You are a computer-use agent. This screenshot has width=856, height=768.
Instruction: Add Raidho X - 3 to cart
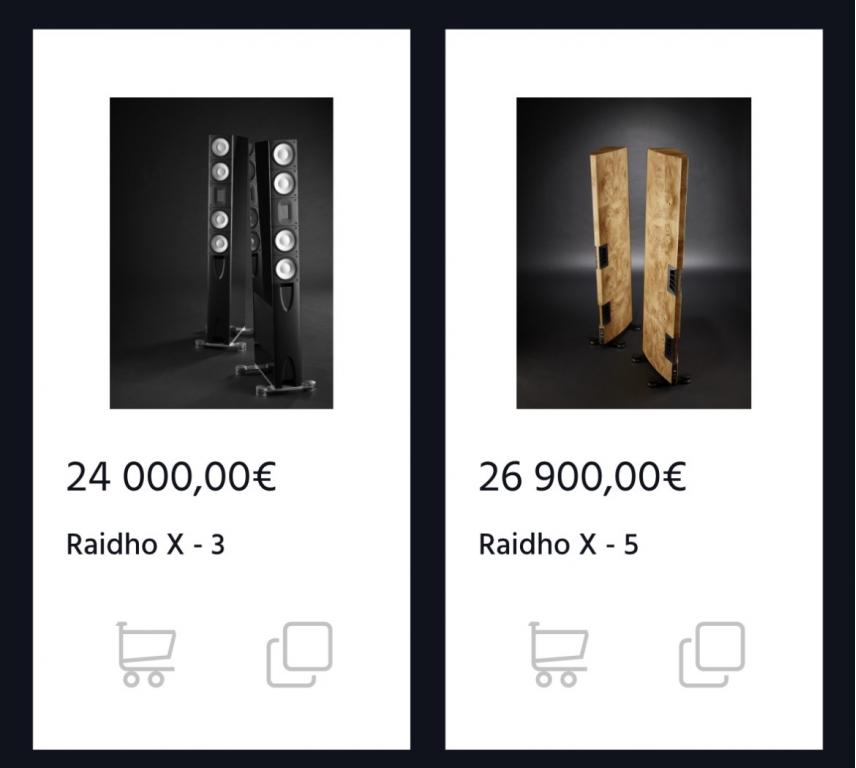click(146, 654)
